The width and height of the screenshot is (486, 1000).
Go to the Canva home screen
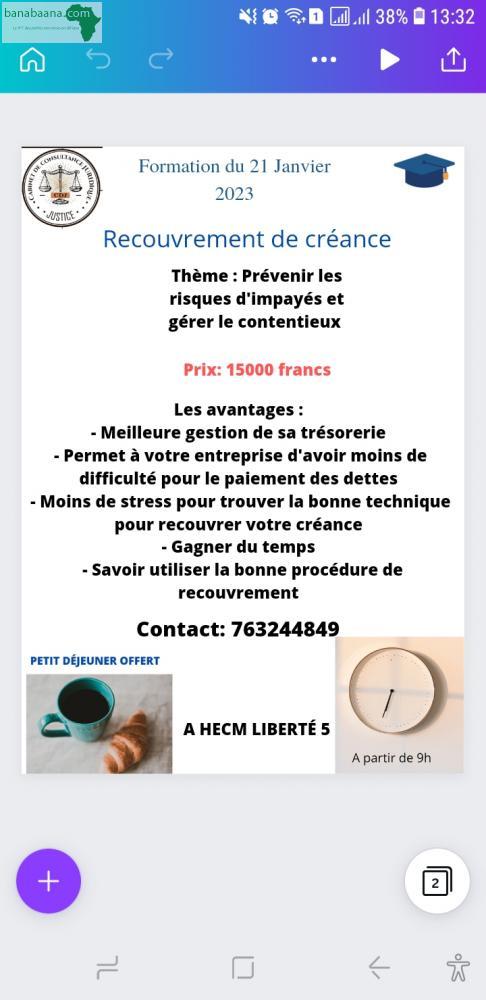pos(33,60)
